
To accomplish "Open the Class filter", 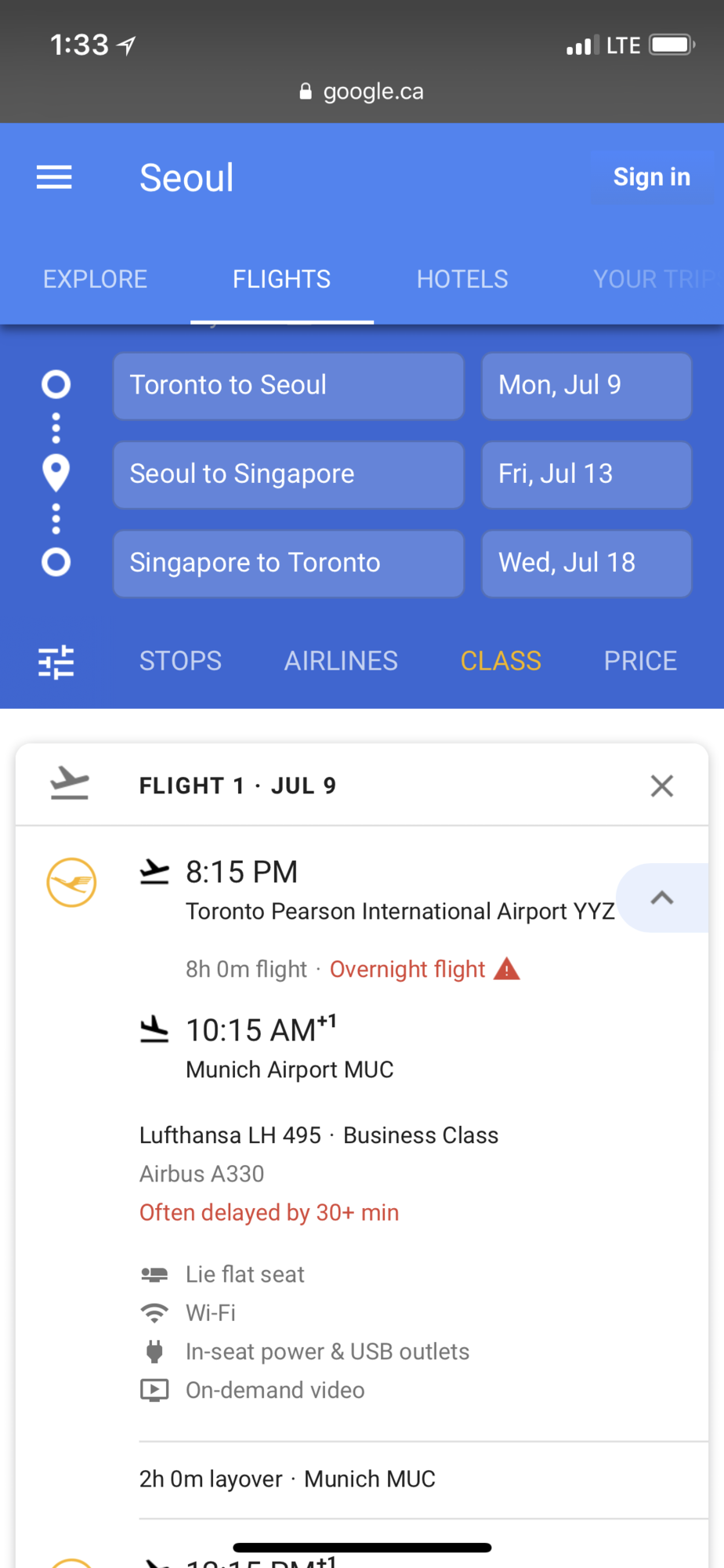I will click(501, 662).
